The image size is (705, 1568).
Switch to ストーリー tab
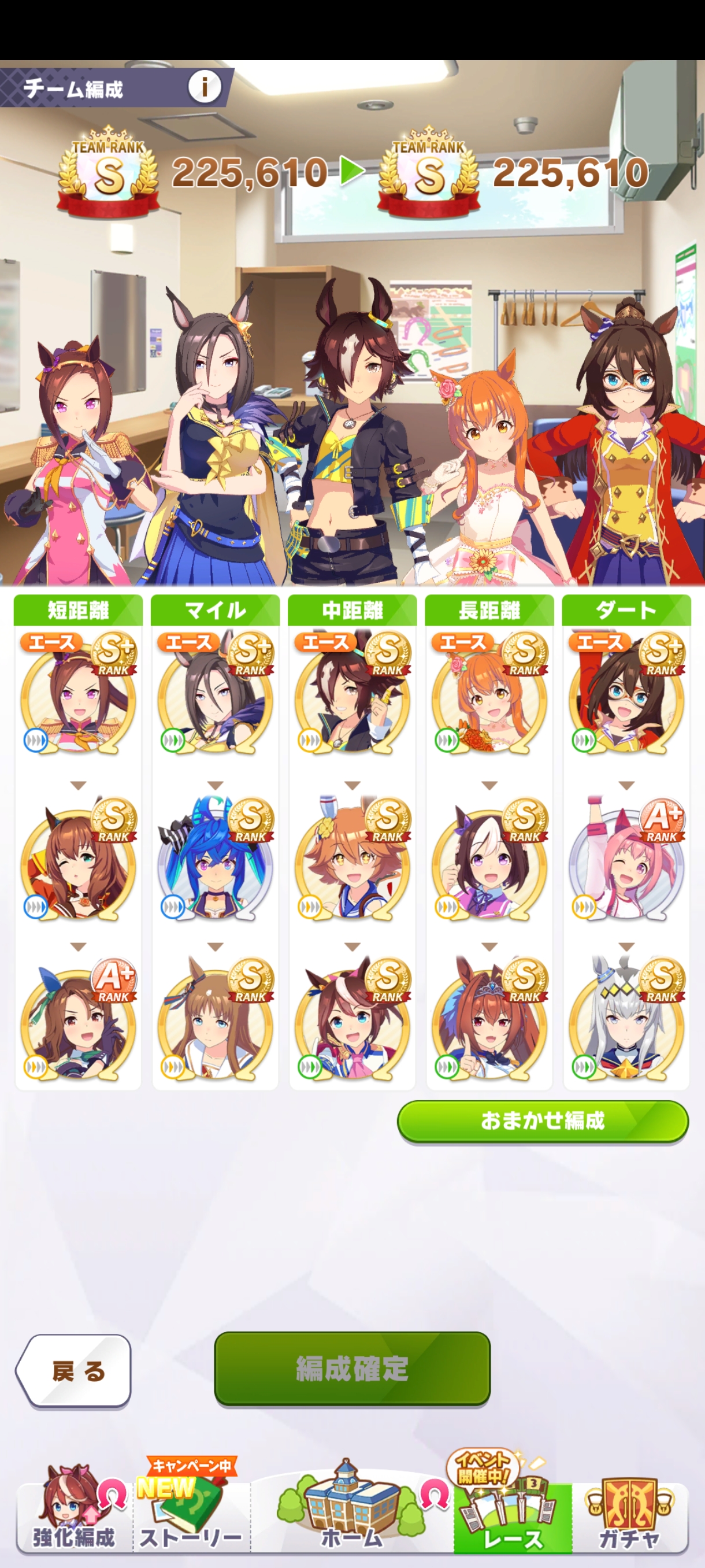[x=190, y=1512]
